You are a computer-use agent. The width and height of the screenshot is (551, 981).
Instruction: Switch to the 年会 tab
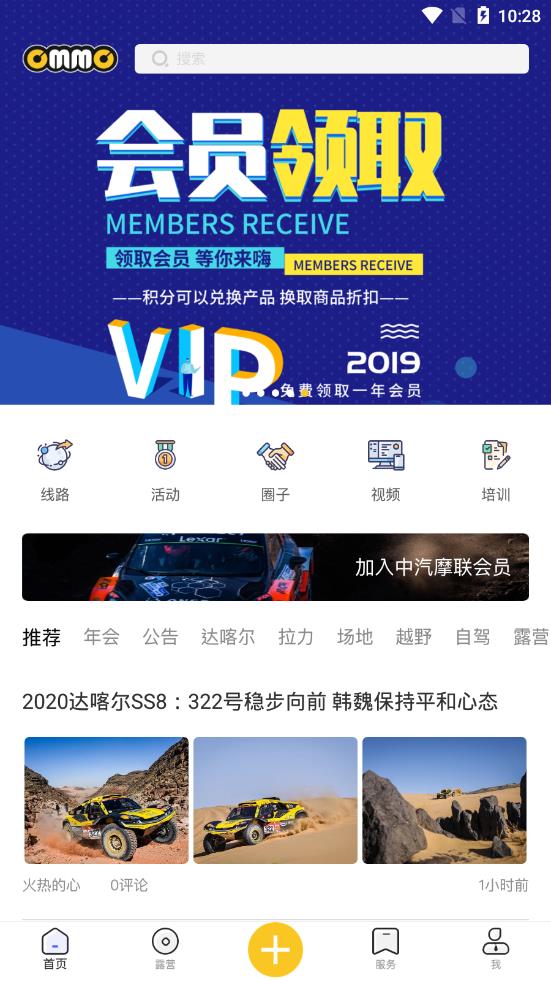[x=101, y=637]
